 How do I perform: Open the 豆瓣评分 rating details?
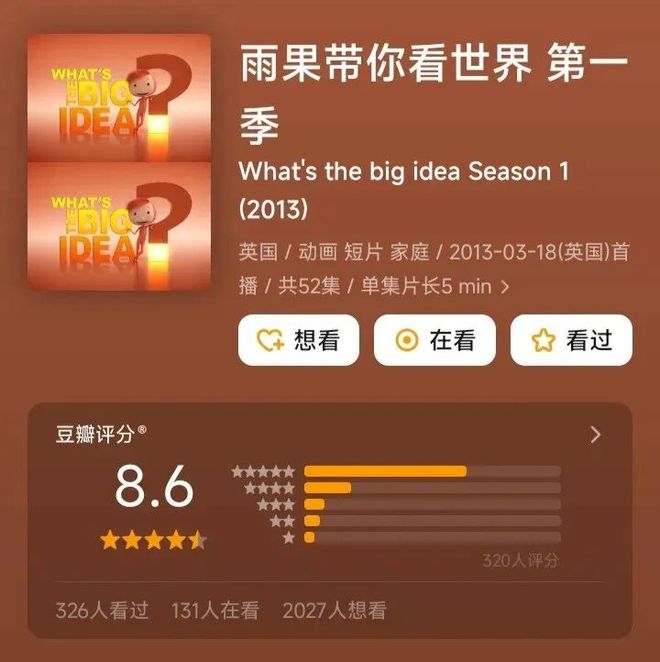click(x=596, y=434)
